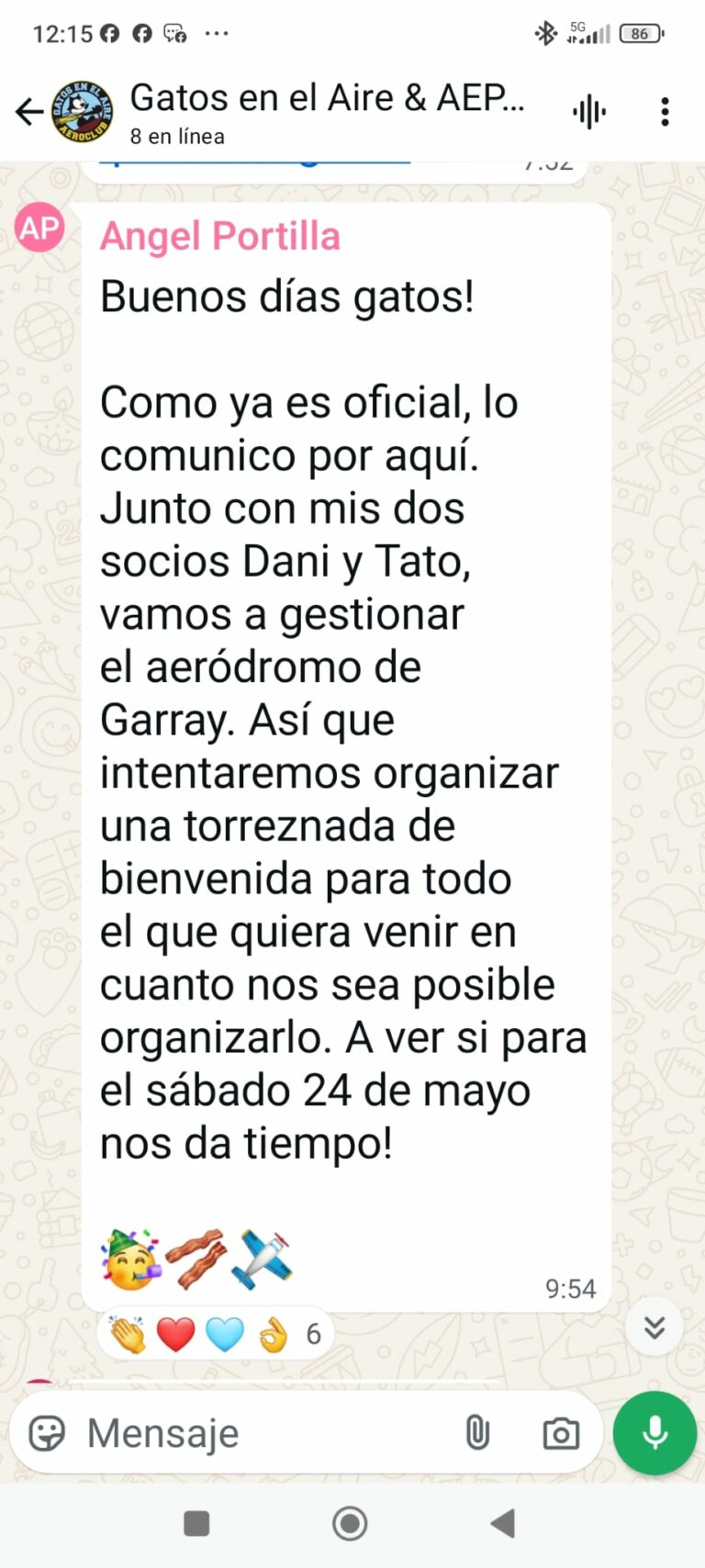The height and width of the screenshot is (1568, 705).
Task: Tap the system home button
Action: coord(350,1524)
